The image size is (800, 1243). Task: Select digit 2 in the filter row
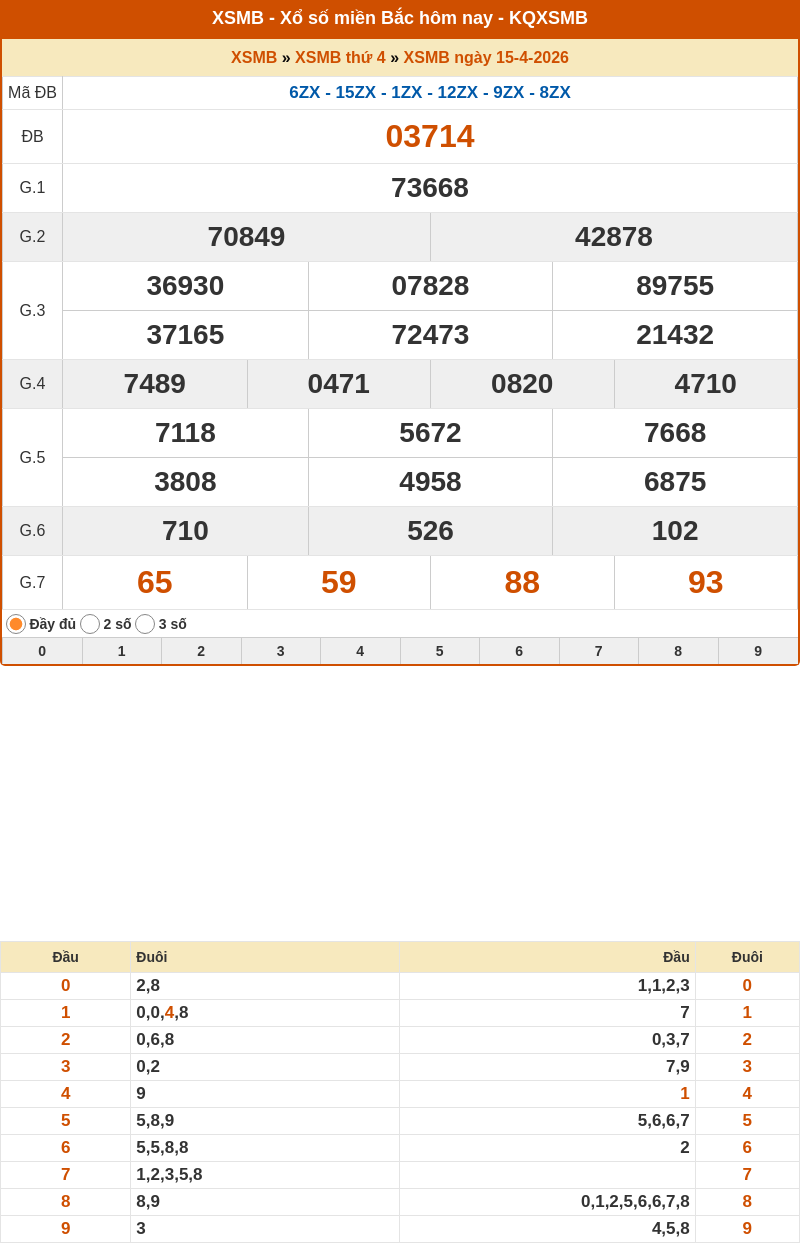point(201,651)
